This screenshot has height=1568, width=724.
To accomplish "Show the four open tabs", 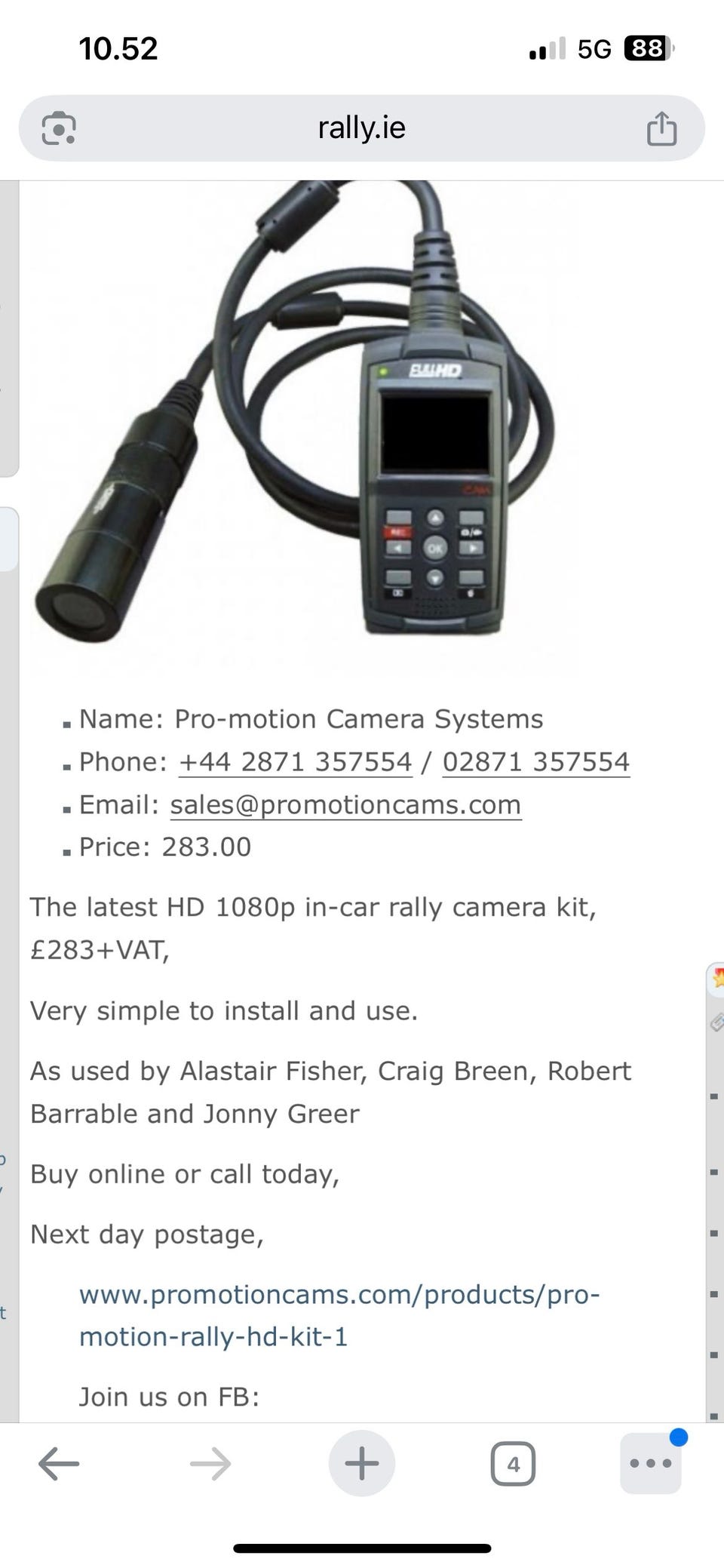I will (513, 1464).
